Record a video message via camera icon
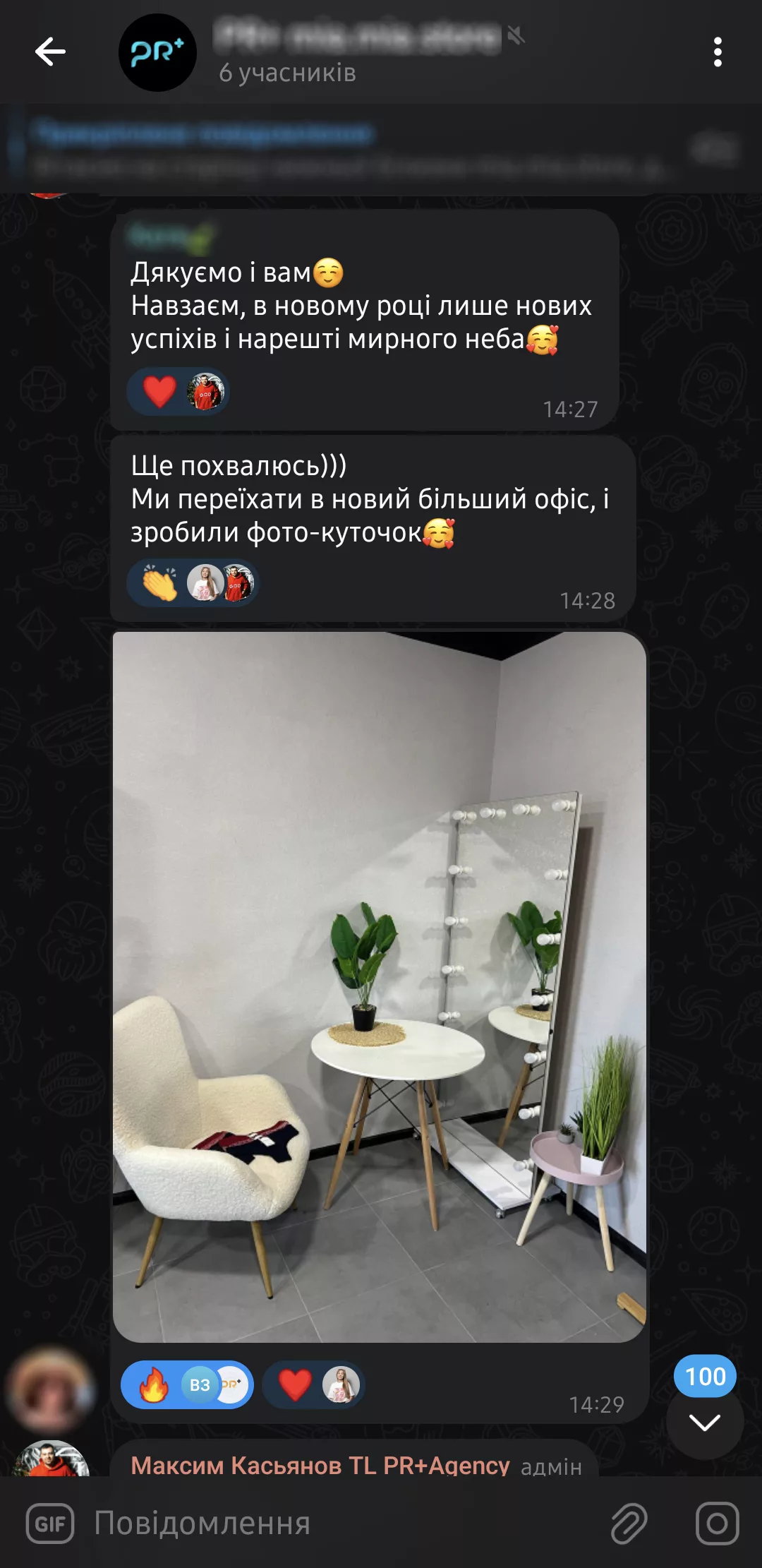762x1568 pixels. (717, 1523)
